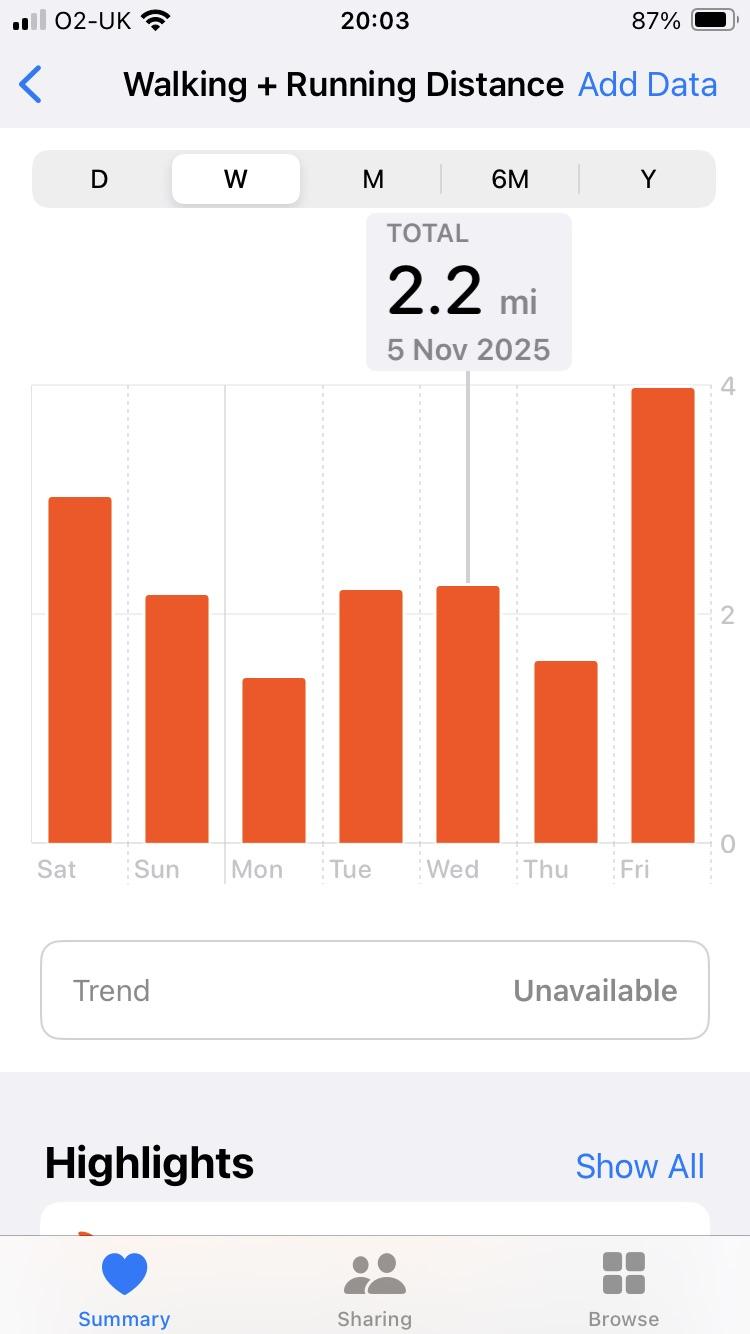Select the Mon bar in the chart
750x1334 pixels.
[x=274, y=760]
